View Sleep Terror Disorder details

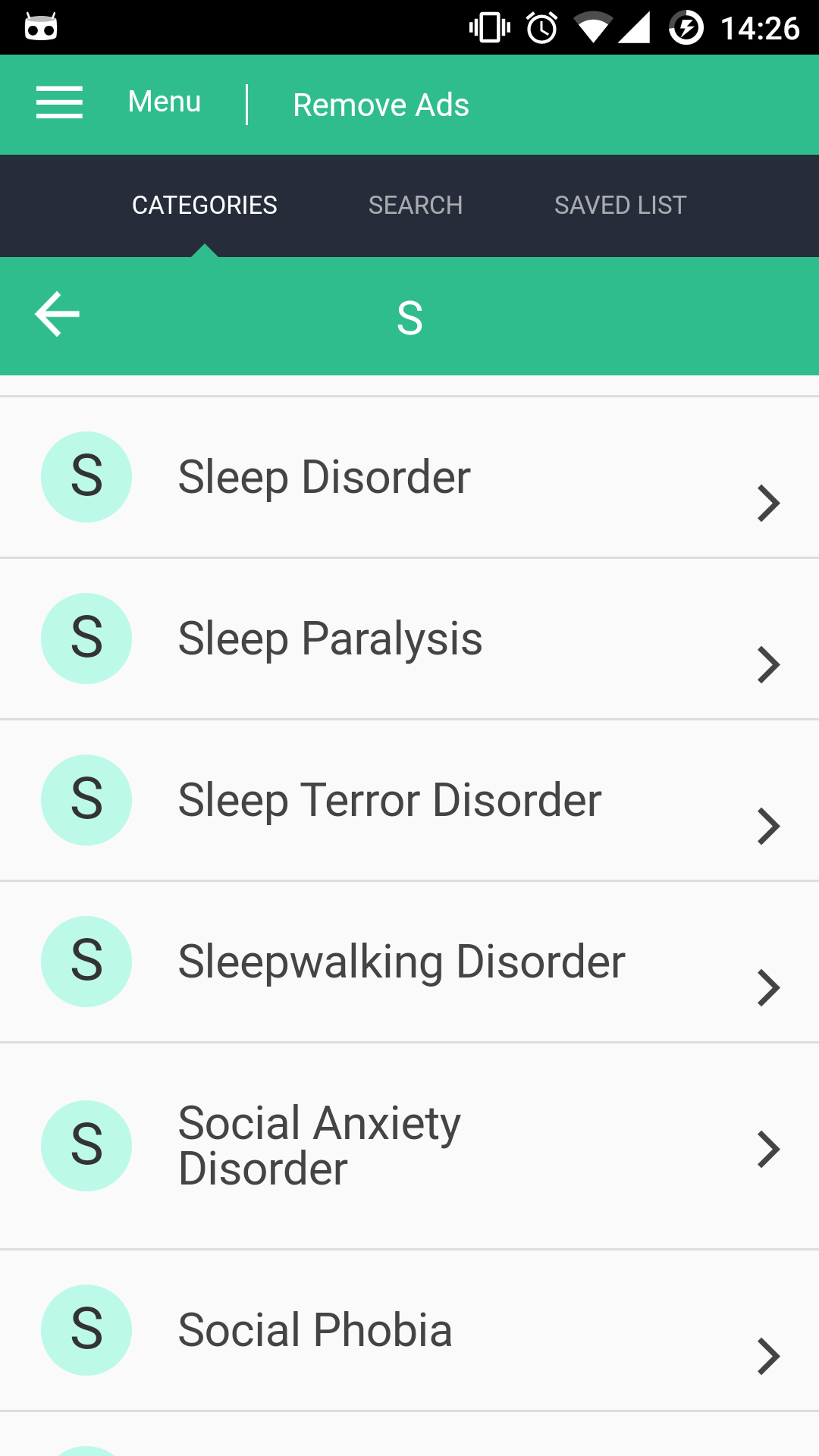(x=409, y=800)
